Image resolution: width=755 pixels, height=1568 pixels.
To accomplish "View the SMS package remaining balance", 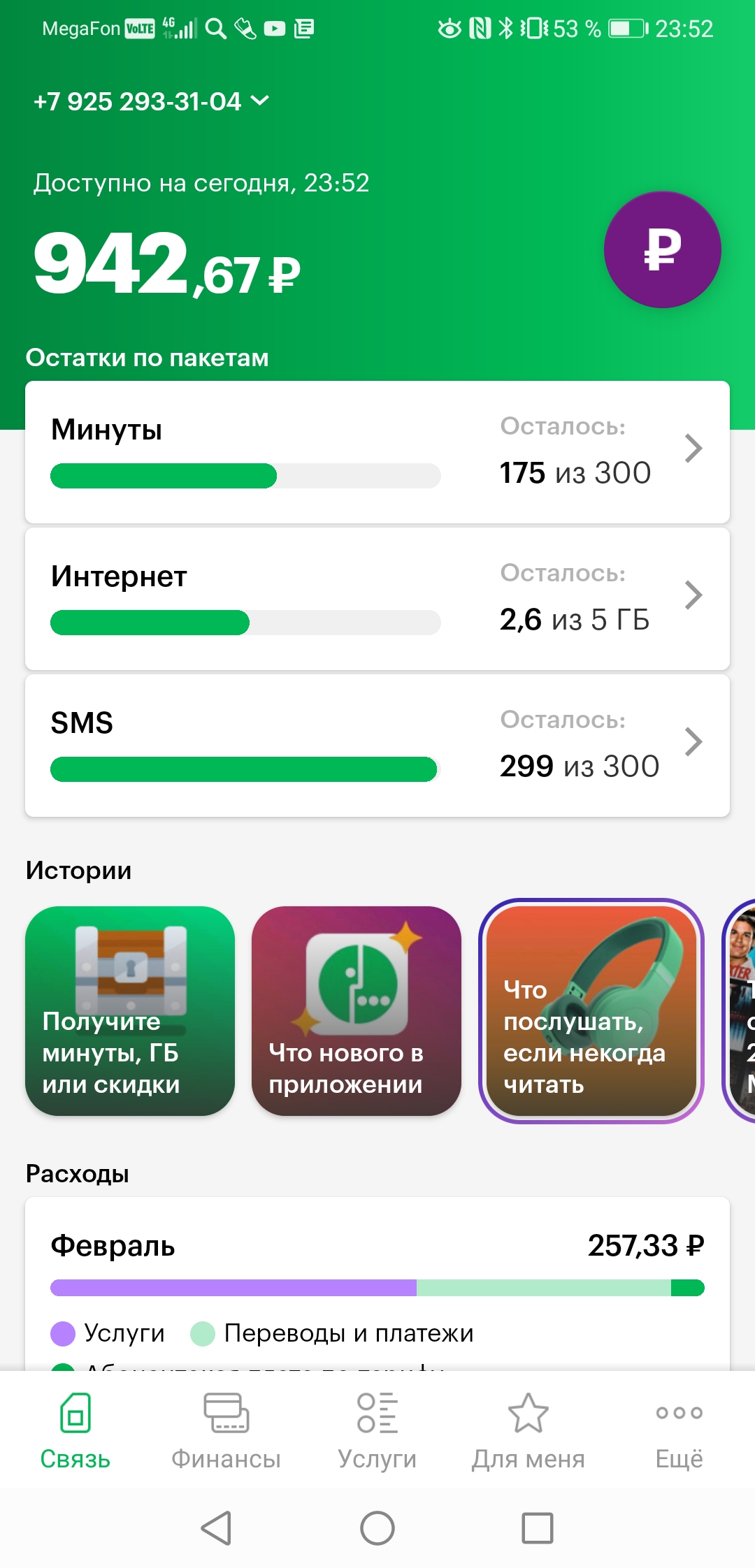I will tap(377, 746).
